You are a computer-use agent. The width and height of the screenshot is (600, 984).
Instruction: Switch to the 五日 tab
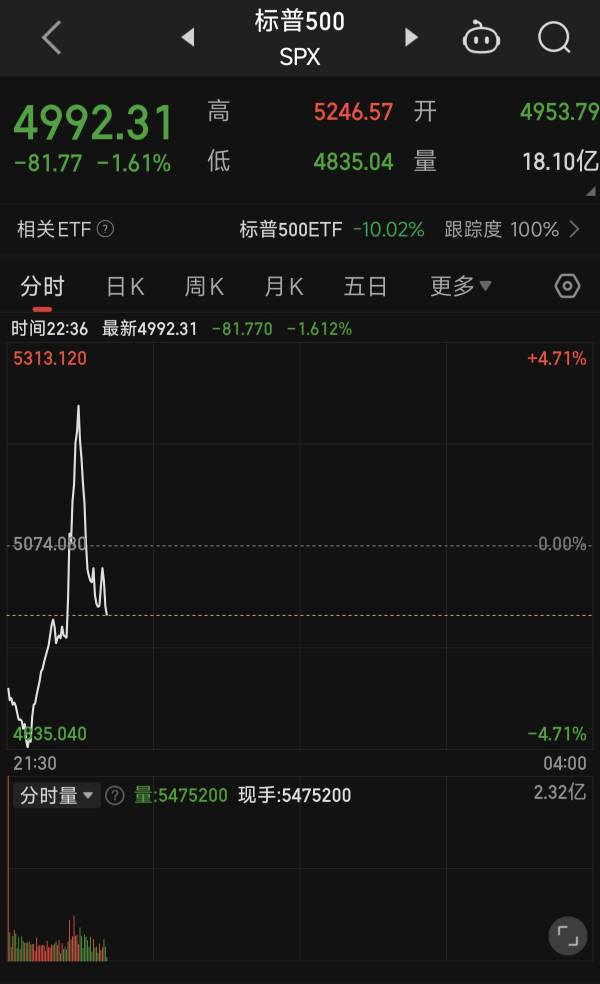tap(365, 287)
